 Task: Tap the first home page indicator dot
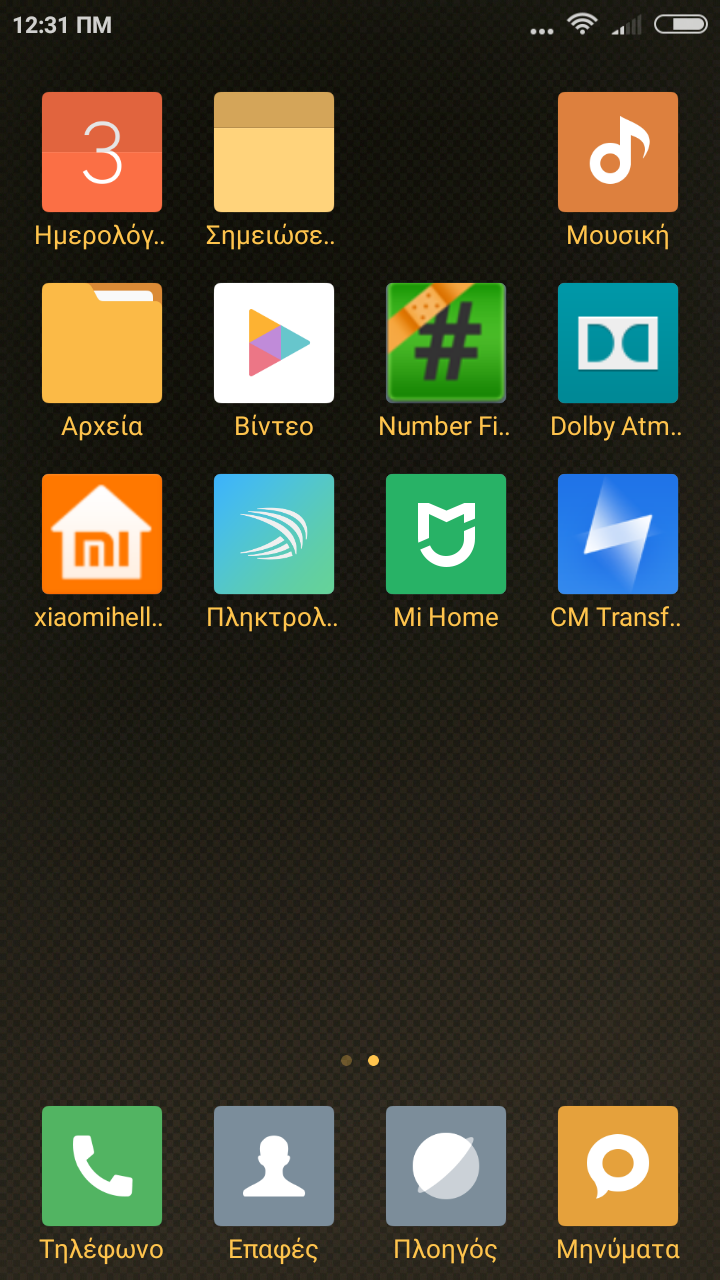[x=346, y=1061]
